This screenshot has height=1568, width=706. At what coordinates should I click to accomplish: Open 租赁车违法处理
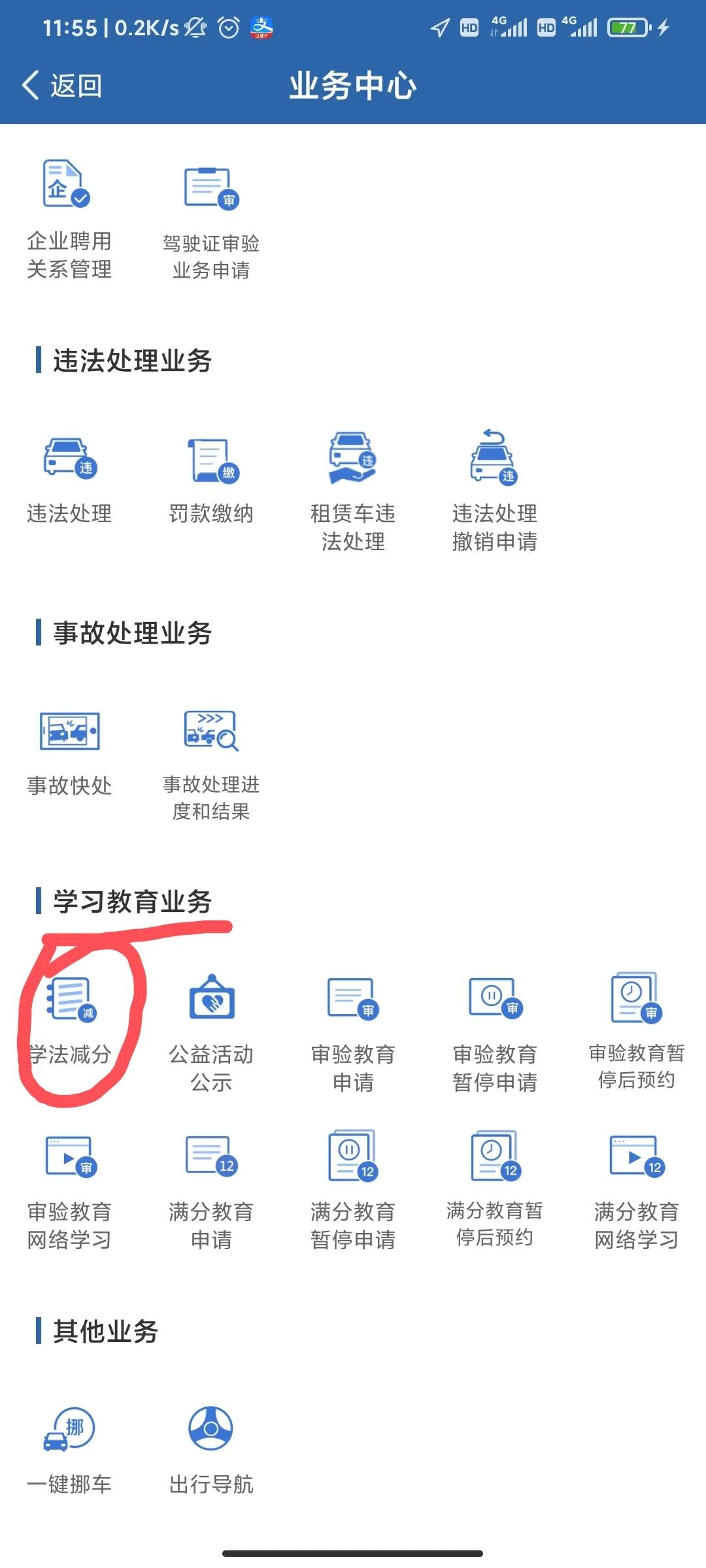(353, 490)
